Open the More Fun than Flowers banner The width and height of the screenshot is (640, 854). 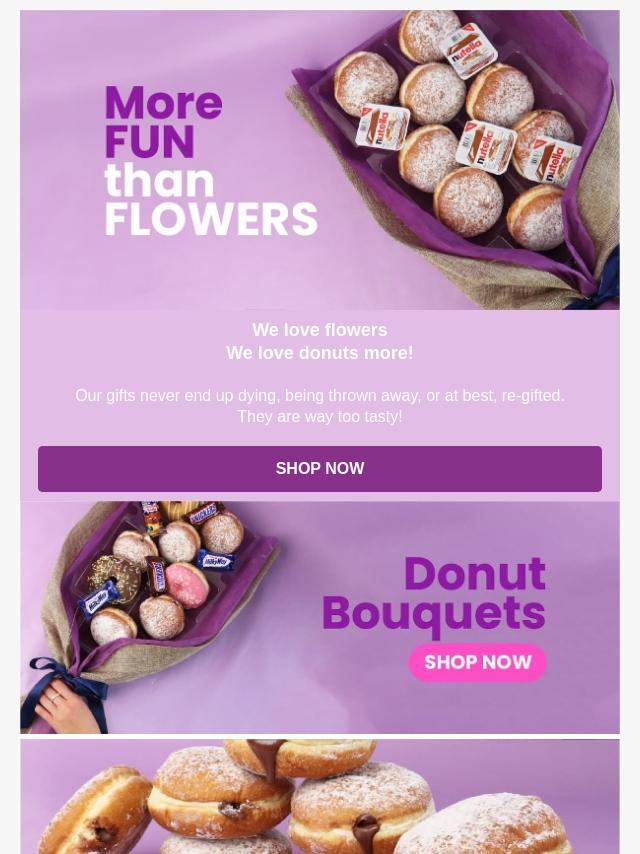(320, 160)
